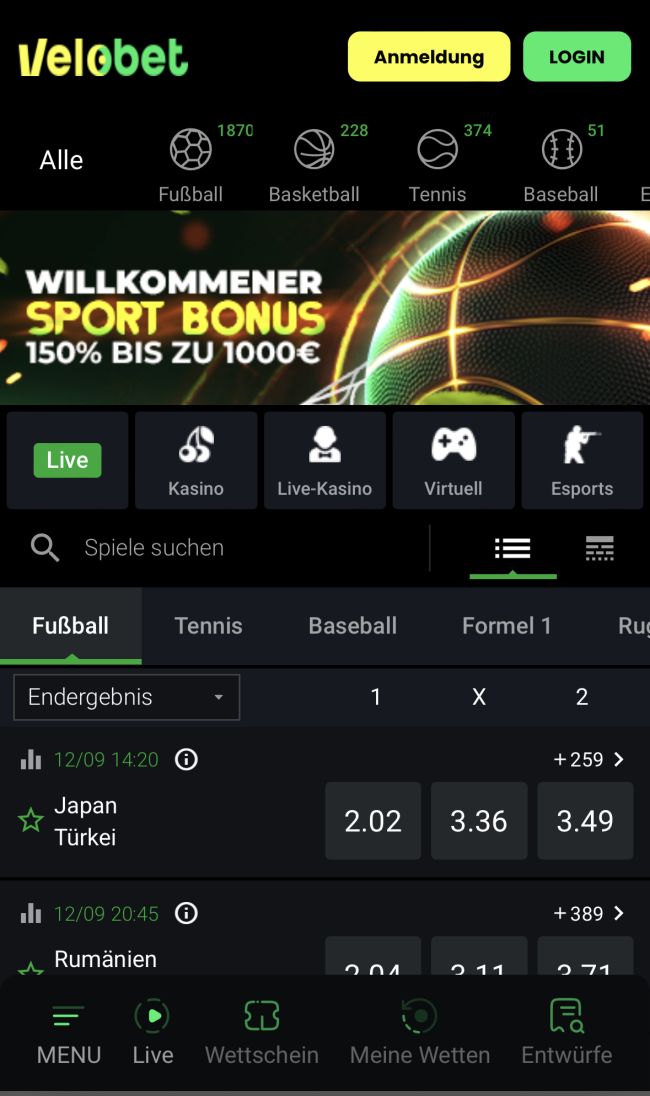Select the Basketball sport category
Image resolution: width=650 pixels, height=1096 pixels.
coord(314,166)
